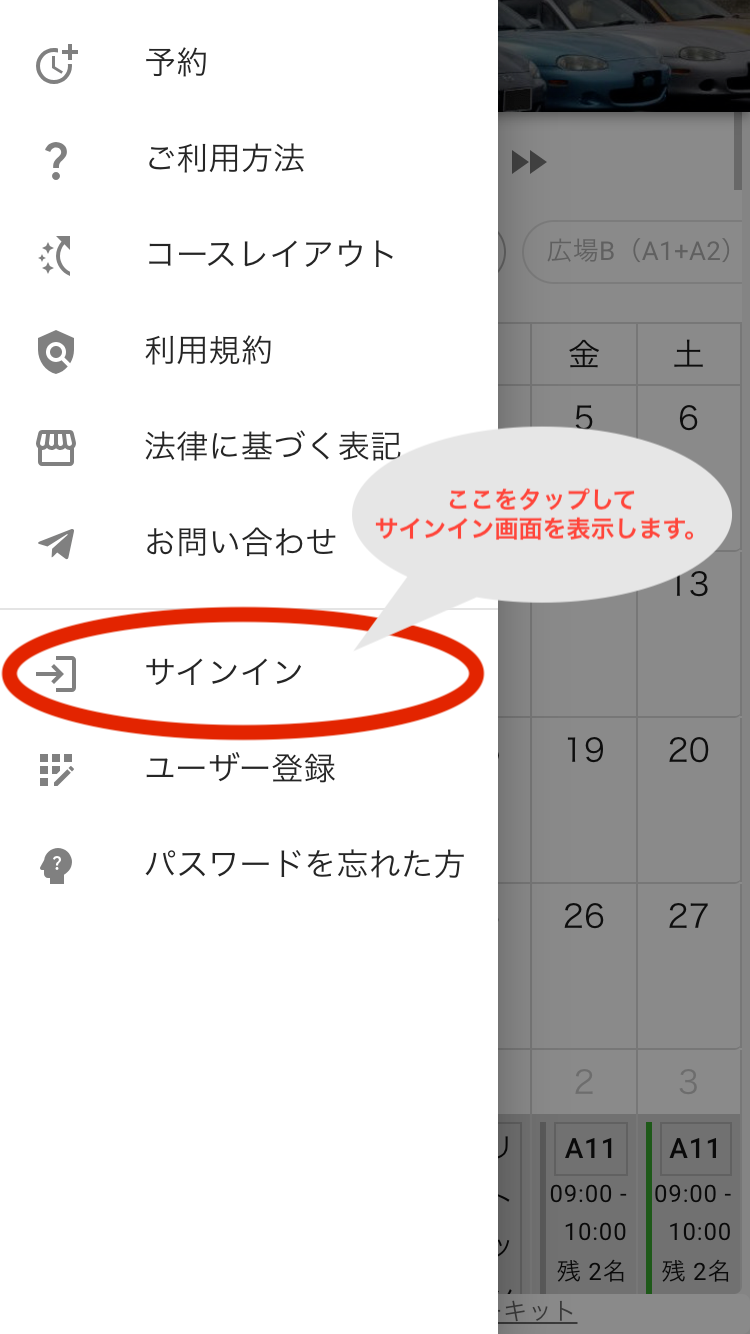Viewport: 750px width, 1334px height.
Task: Open ユーザー登録 registration
Action: pos(249,770)
